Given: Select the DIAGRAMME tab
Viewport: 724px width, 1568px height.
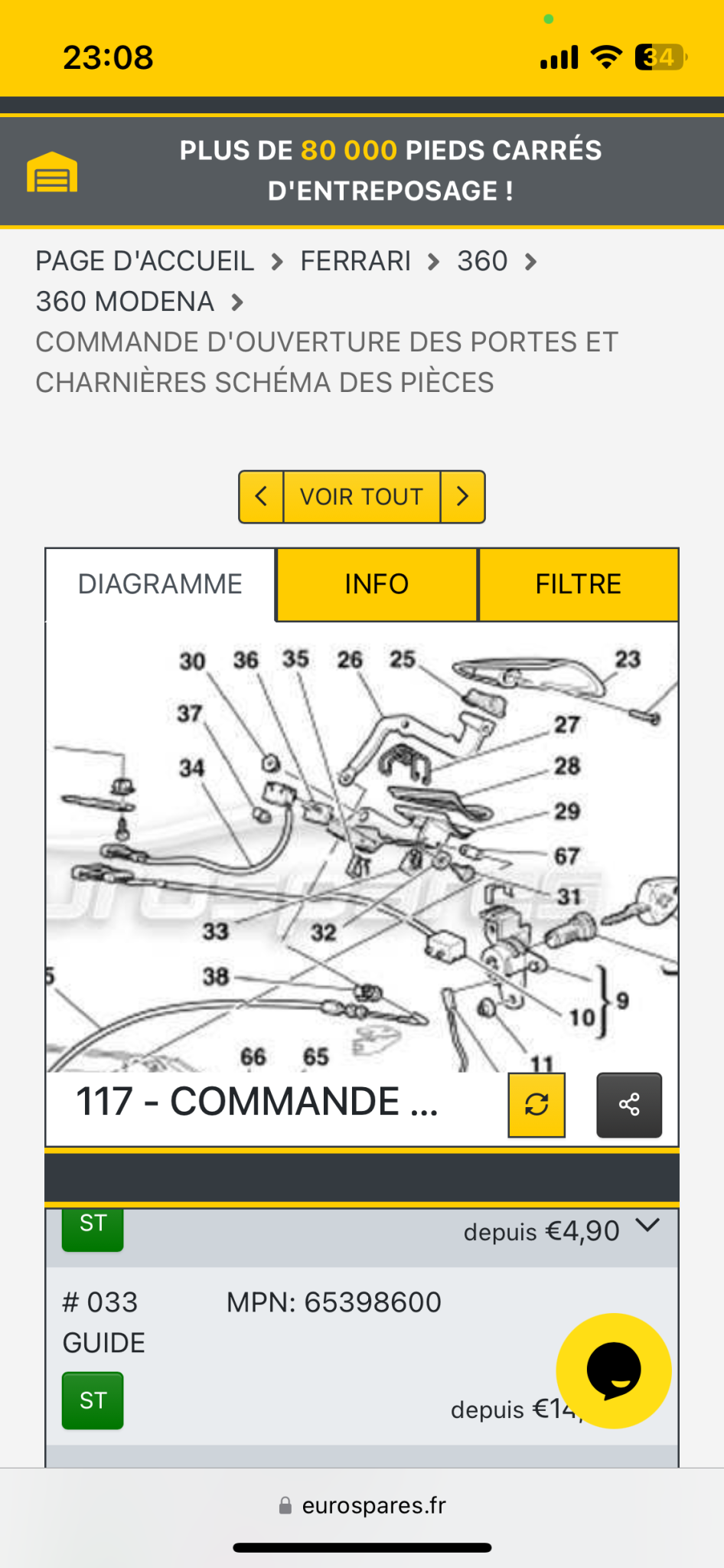Looking at the screenshot, I should (160, 584).
